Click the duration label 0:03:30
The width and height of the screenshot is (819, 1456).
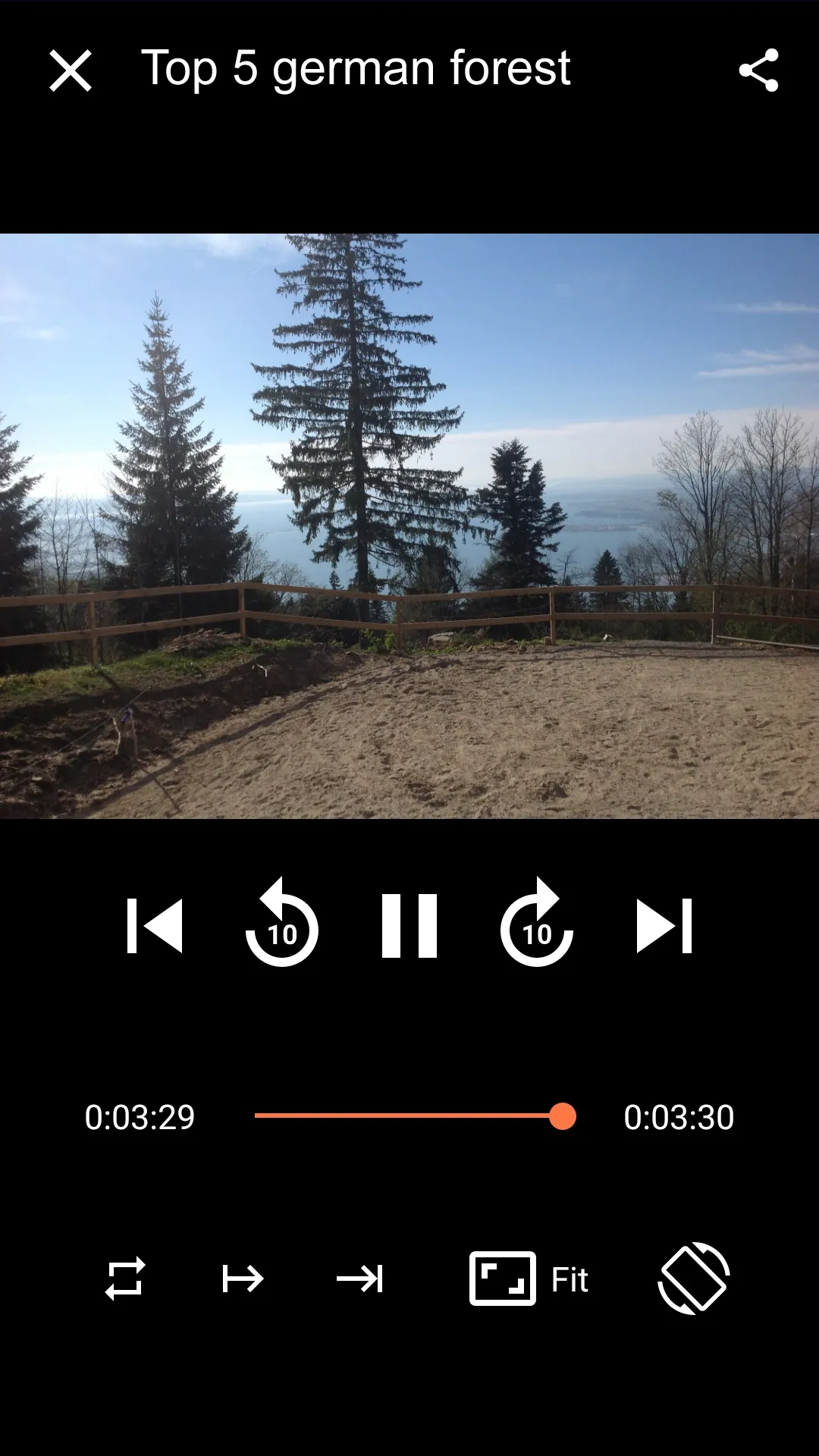pos(679,1116)
